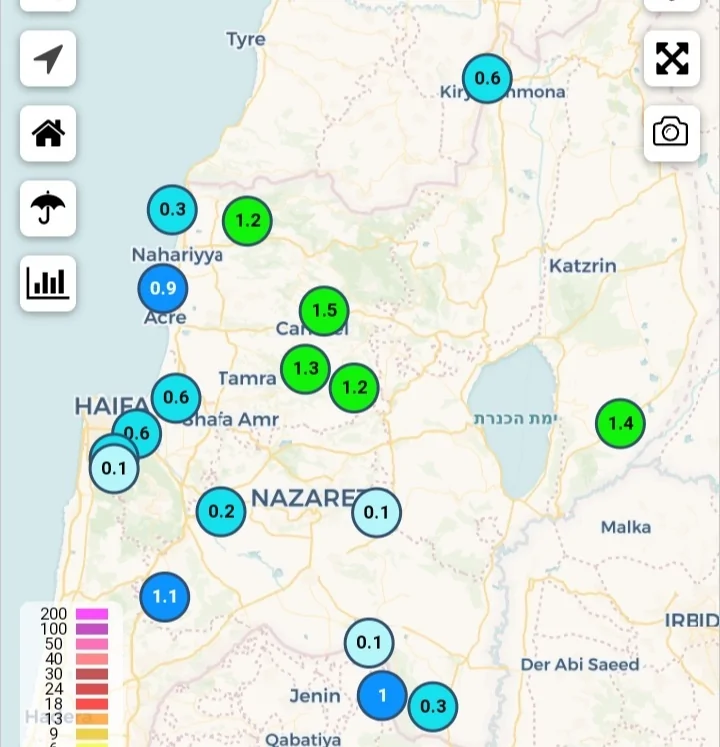Tap the 0.6 marker at Kiryat Shmona
Image resolution: width=720 pixels, height=747 pixels.
487,79
